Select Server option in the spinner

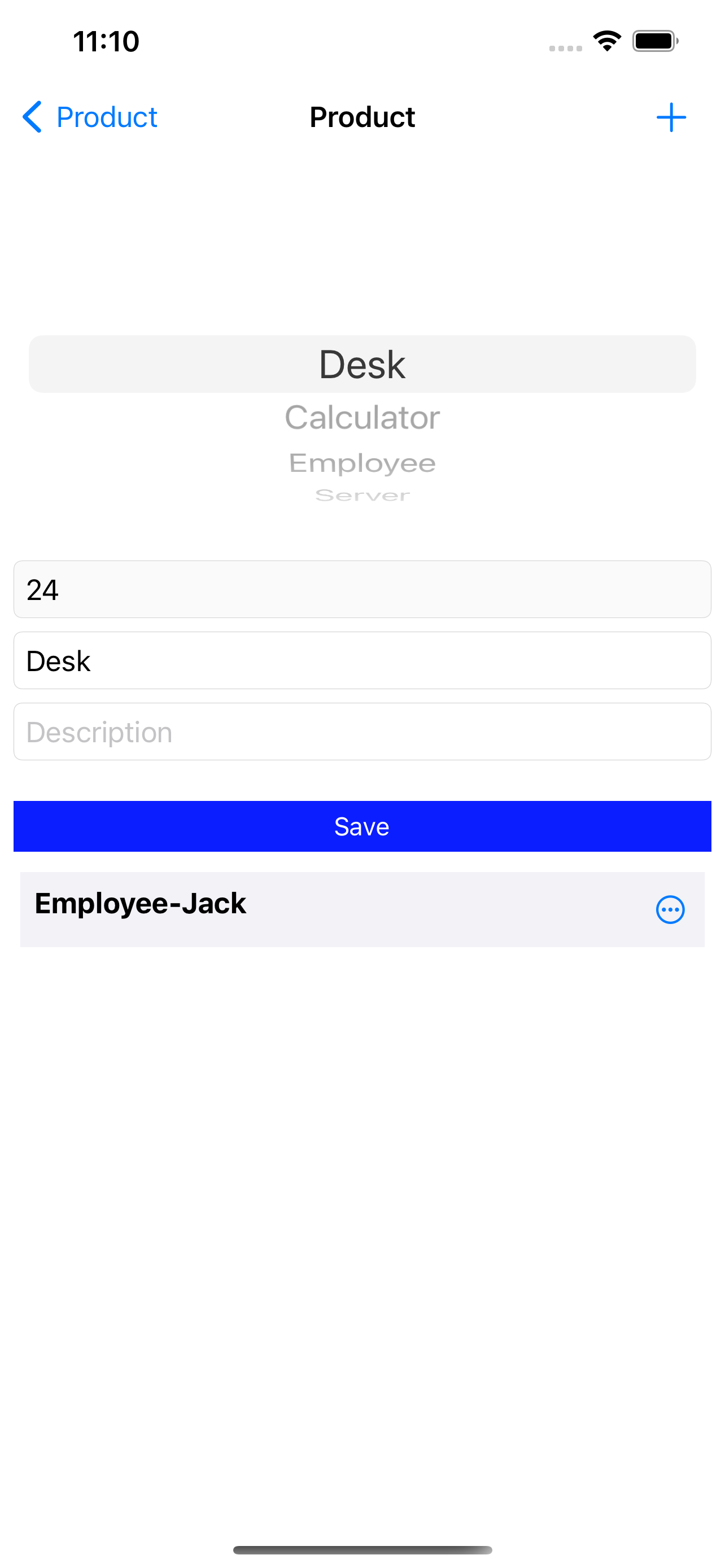362,495
